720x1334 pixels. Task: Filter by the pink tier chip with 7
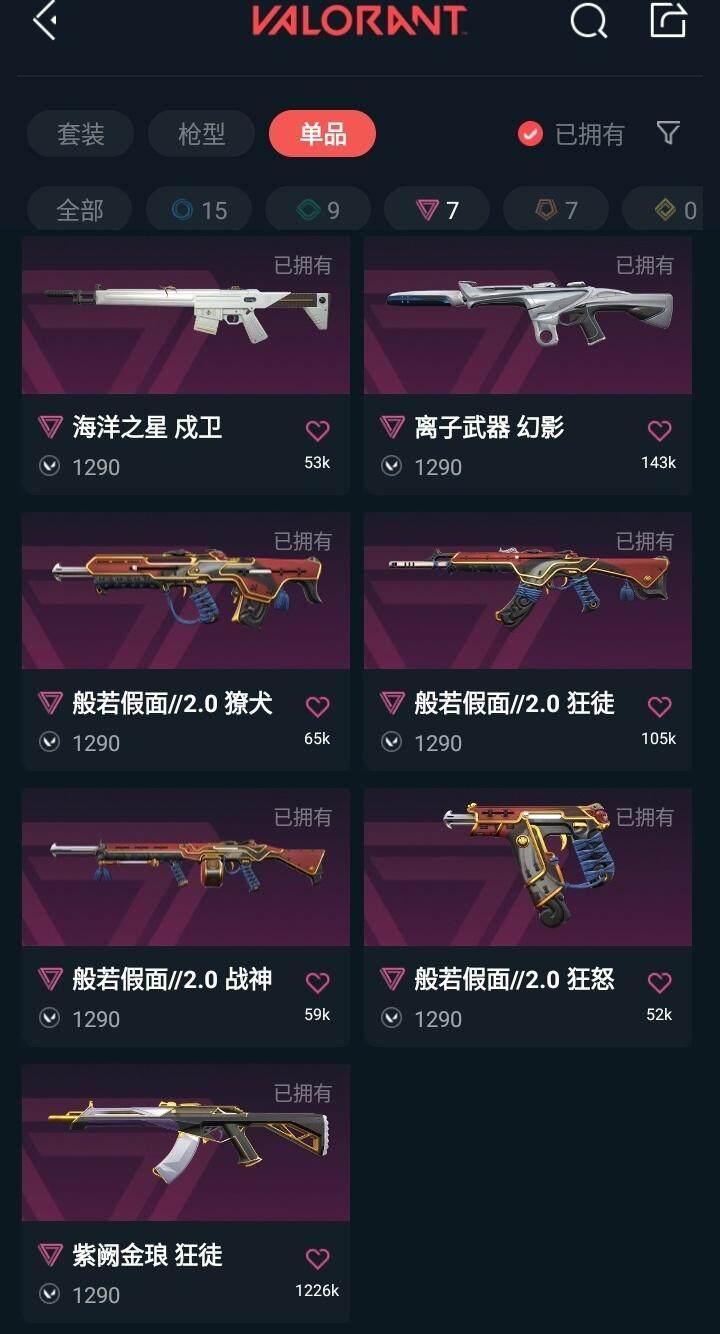437,210
